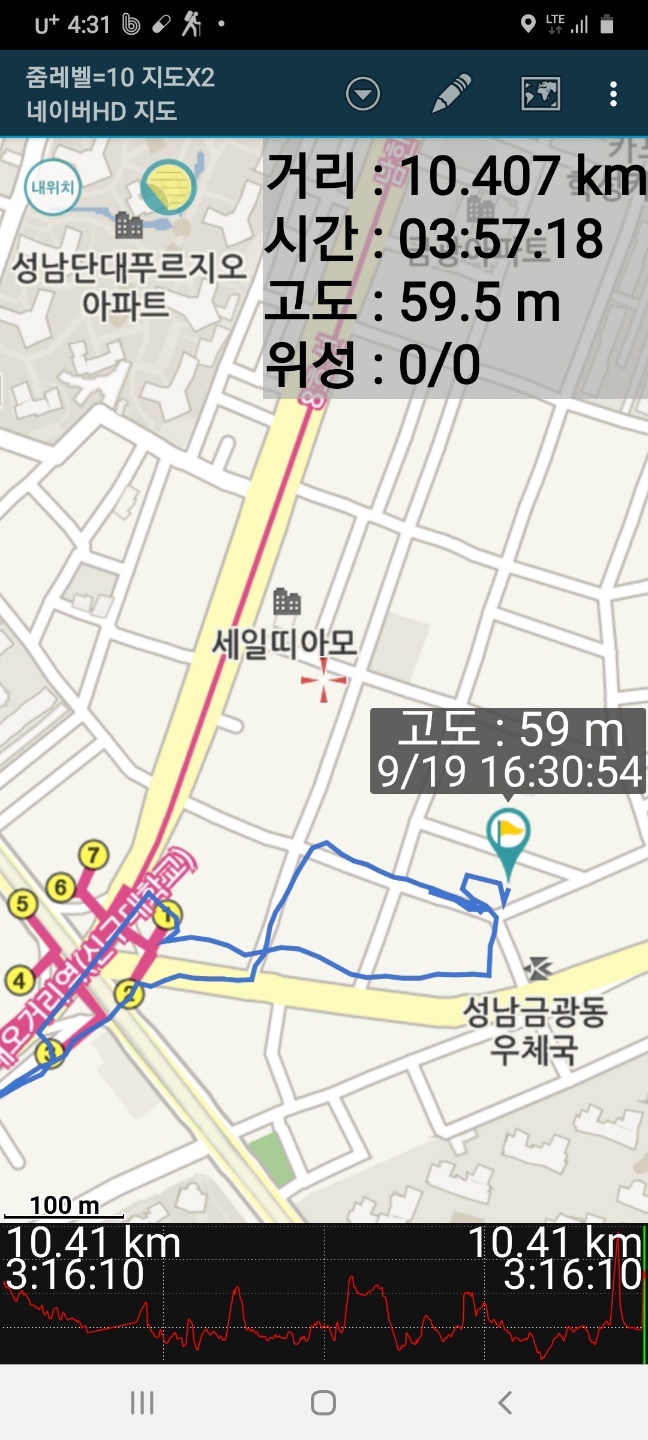Tap the yellow round icon beside 내위치

[168, 187]
